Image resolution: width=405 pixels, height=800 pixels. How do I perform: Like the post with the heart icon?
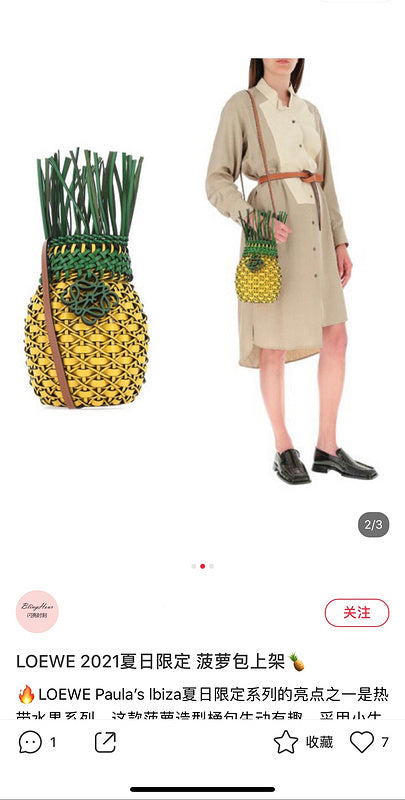[362, 742]
